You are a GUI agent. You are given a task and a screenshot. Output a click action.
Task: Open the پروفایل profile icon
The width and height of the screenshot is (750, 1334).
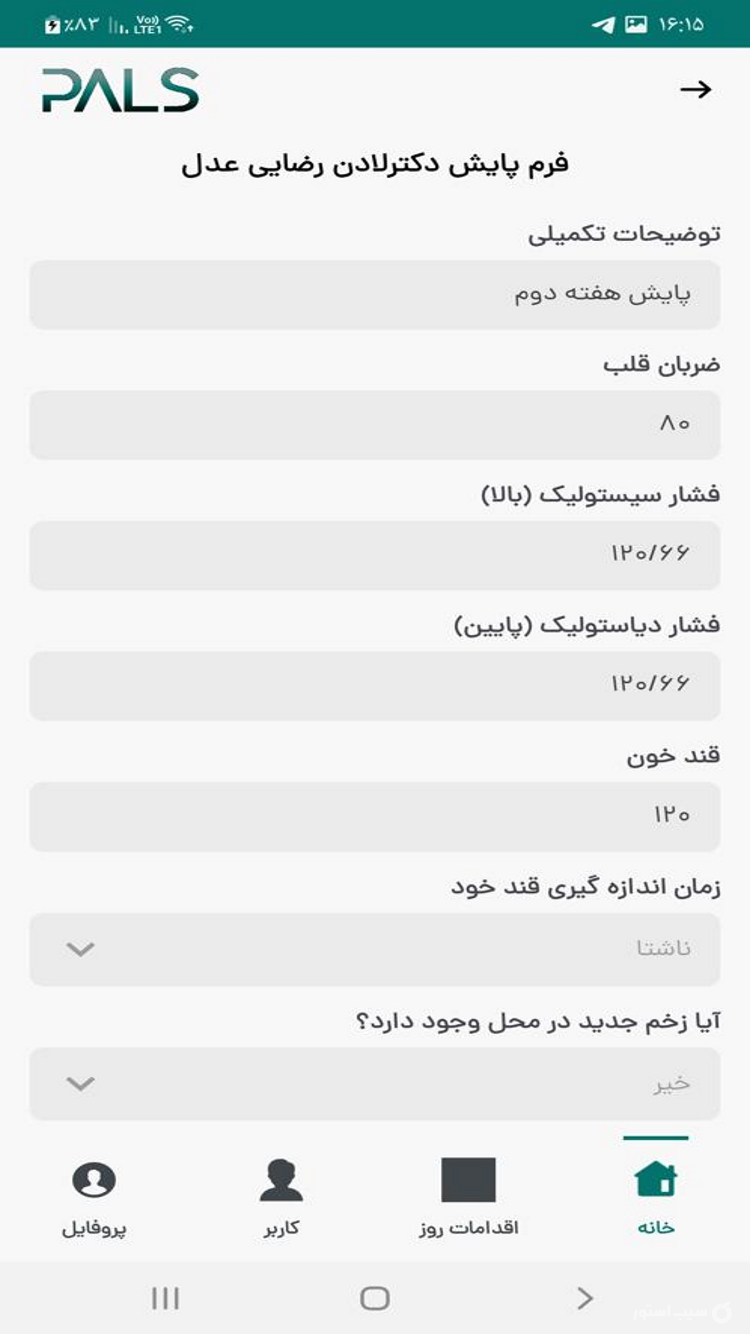click(93, 1177)
